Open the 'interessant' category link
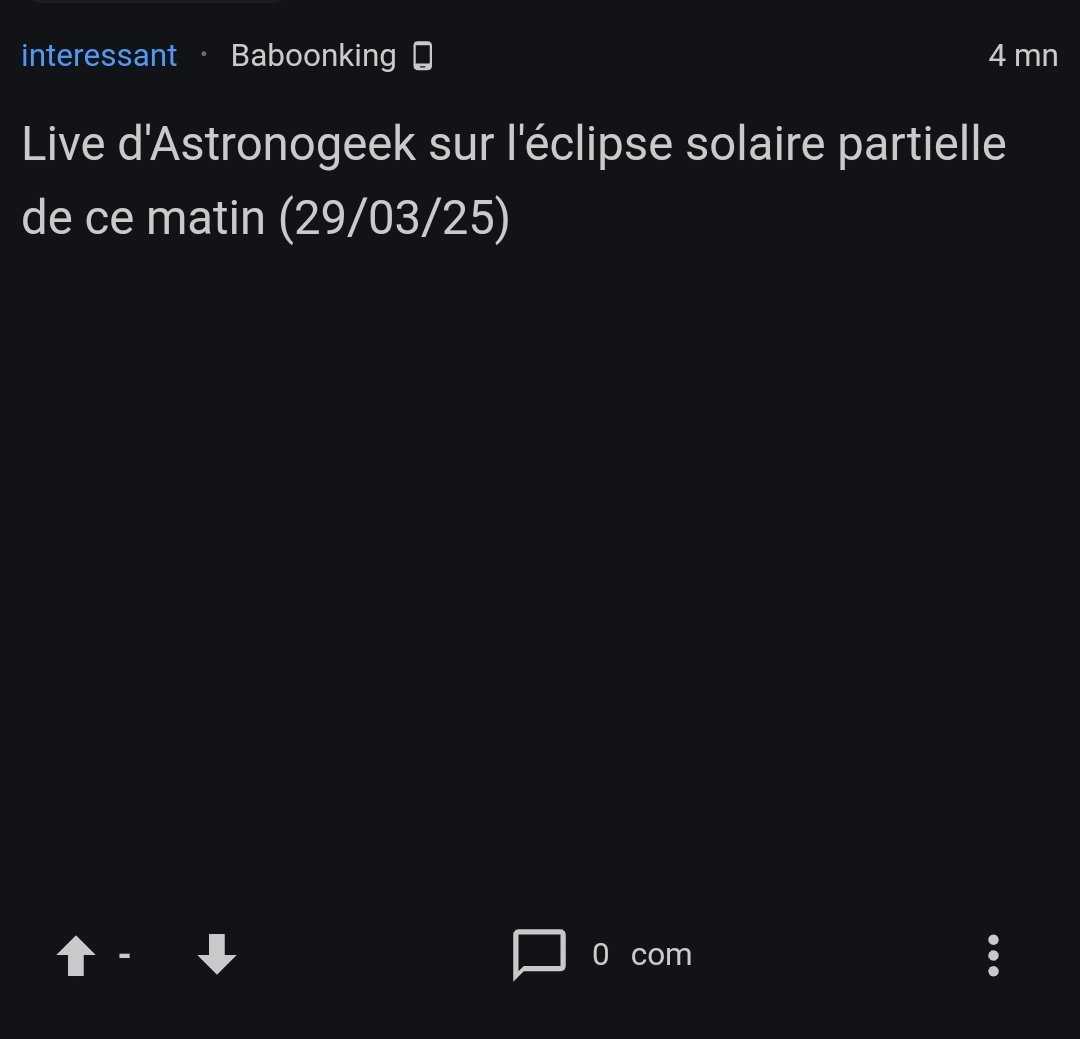 tap(99, 56)
